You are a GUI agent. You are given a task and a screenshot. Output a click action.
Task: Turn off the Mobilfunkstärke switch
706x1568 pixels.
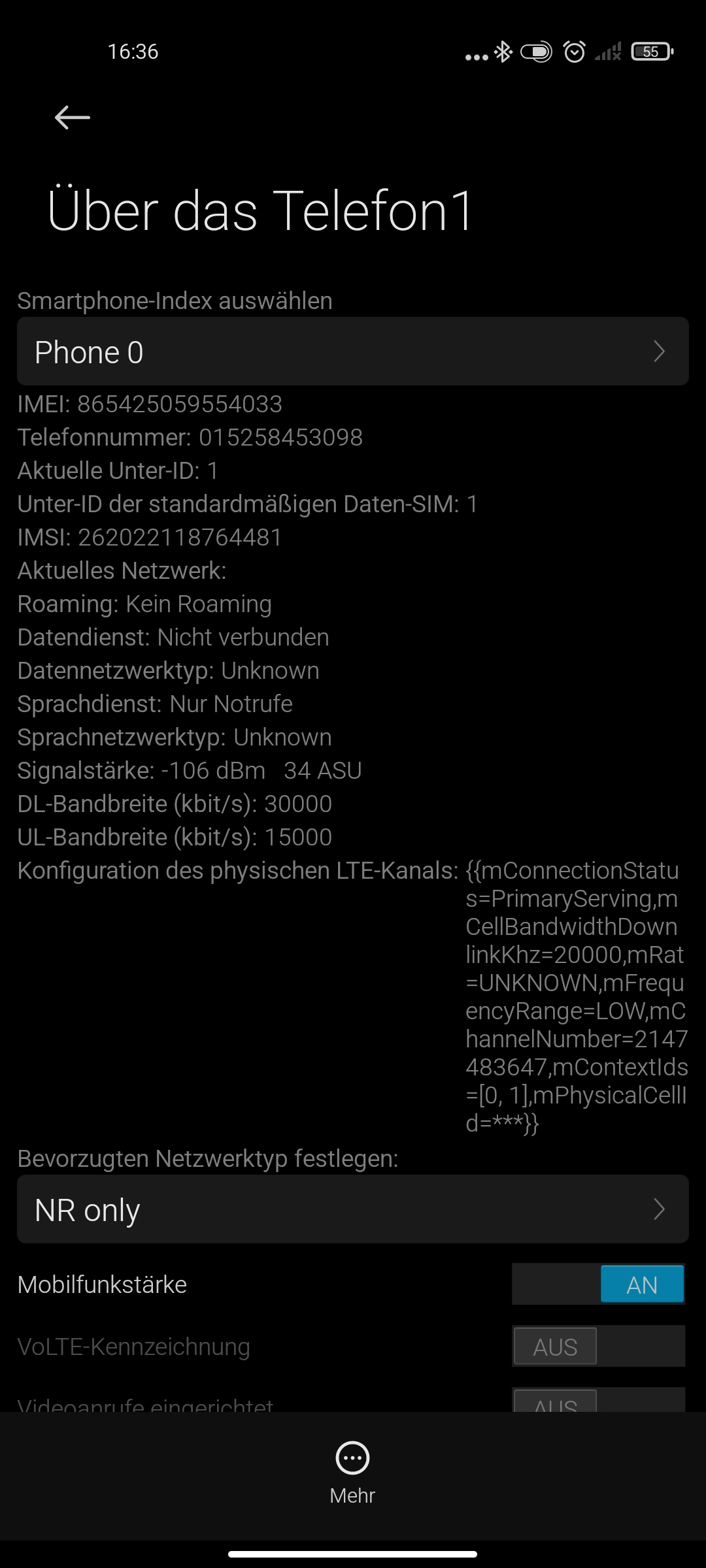click(598, 1284)
